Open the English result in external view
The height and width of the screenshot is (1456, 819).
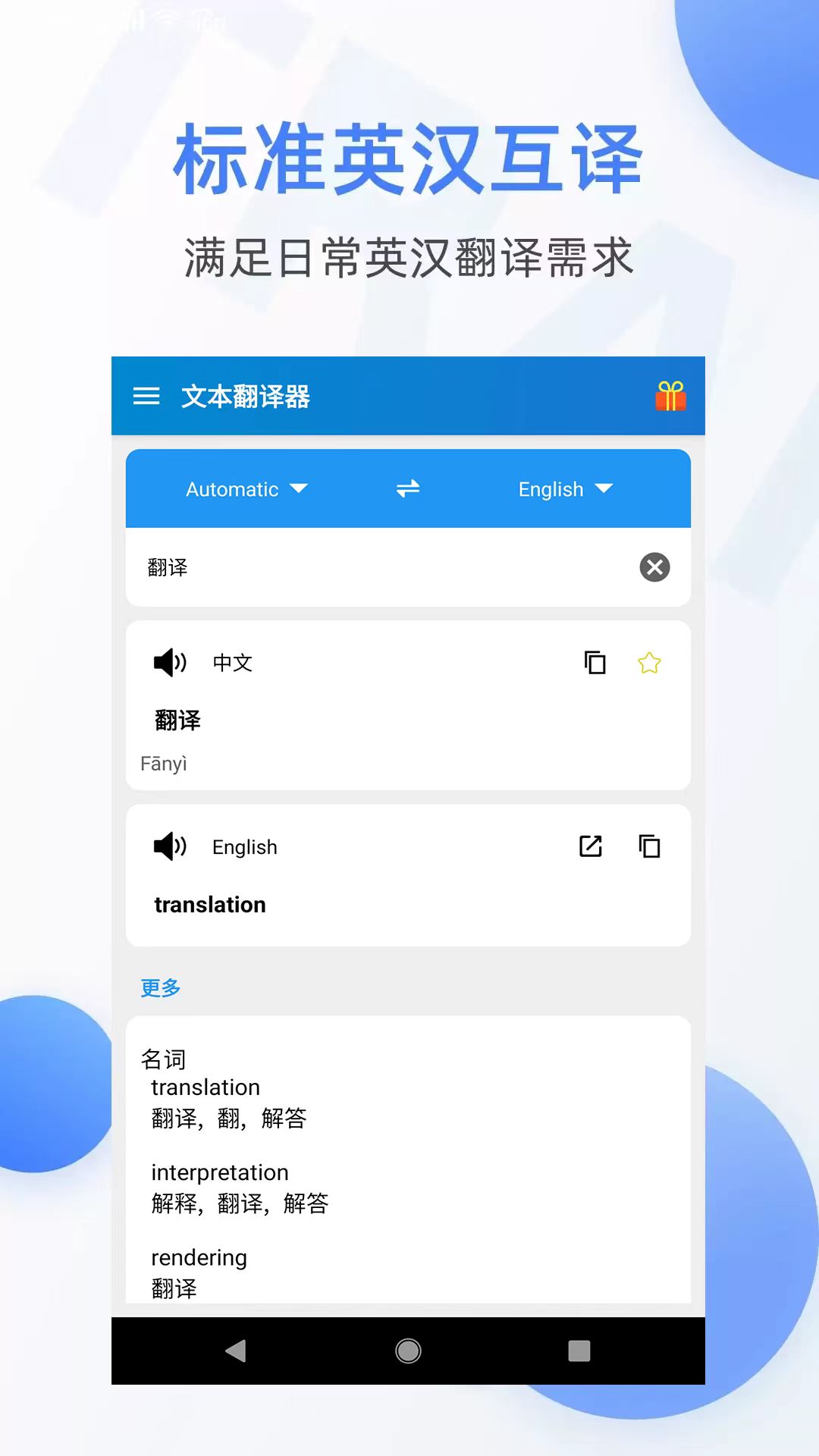(x=590, y=846)
